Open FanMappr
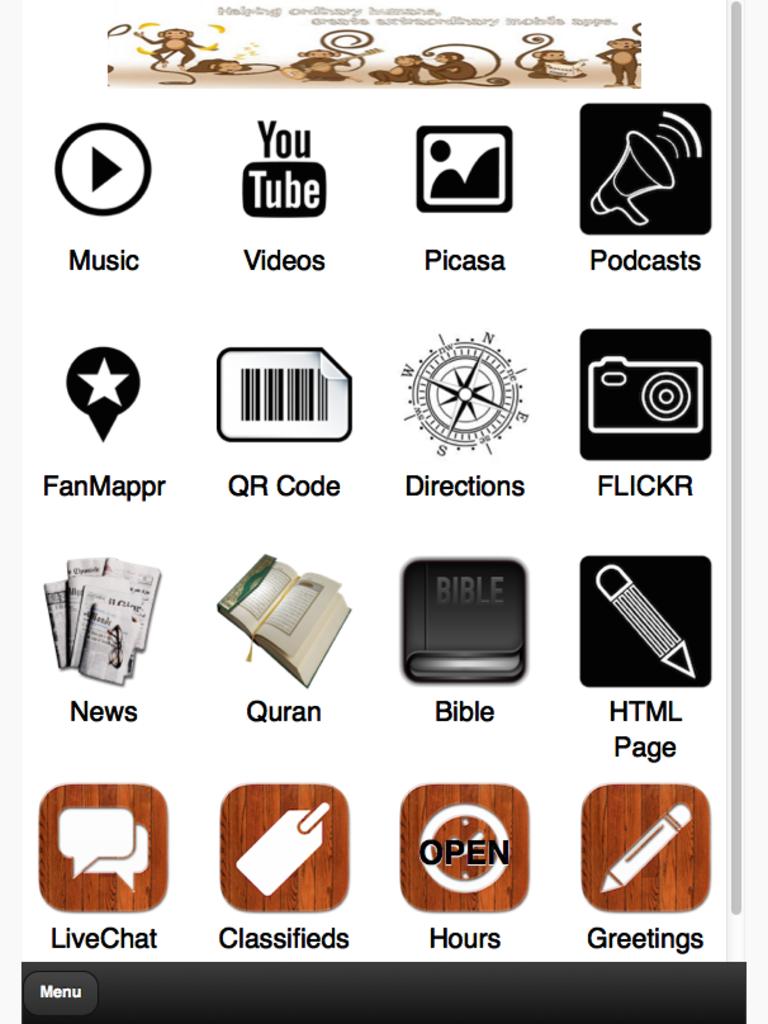768x1024 pixels. pos(103,395)
